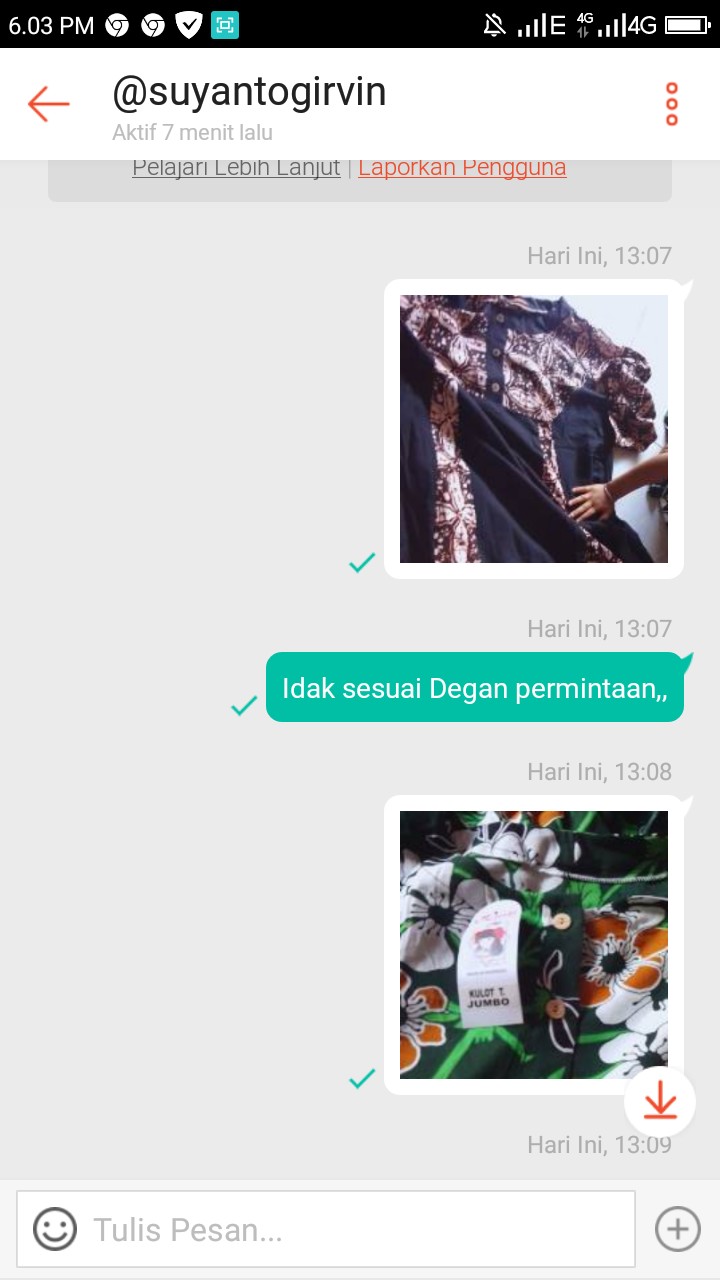720x1280 pixels.
Task: Open the @suyantogirvin profile name
Action: tap(248, 90)
